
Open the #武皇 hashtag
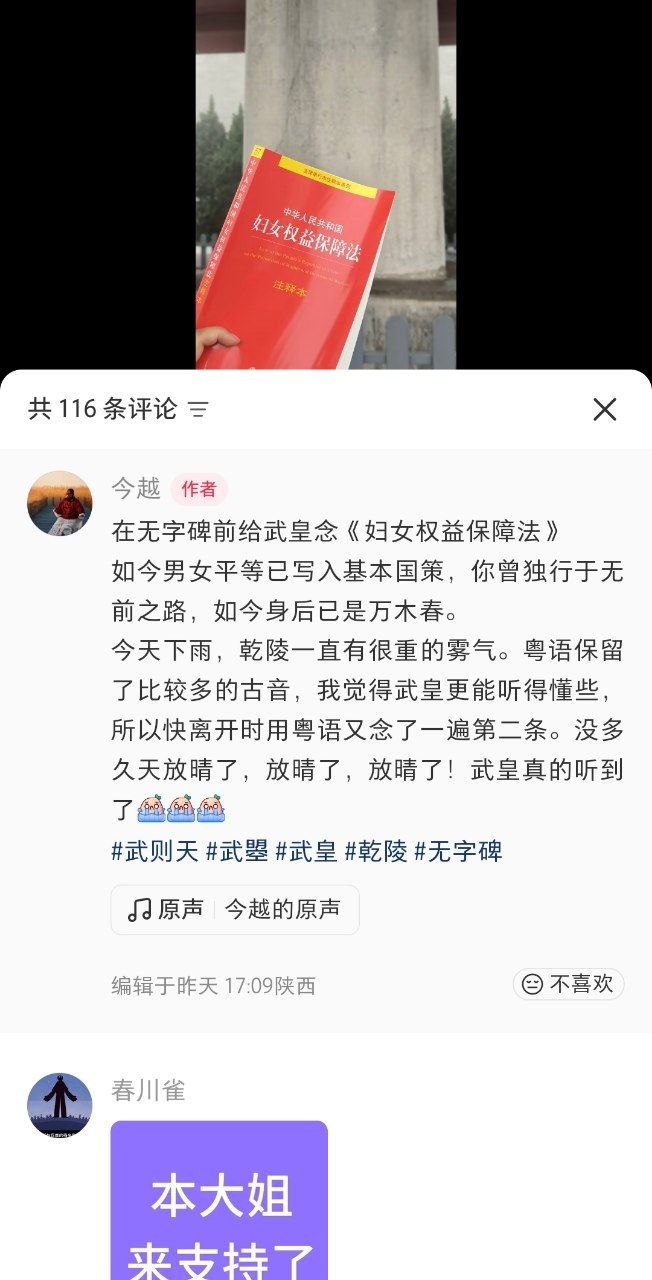point(306,851)
